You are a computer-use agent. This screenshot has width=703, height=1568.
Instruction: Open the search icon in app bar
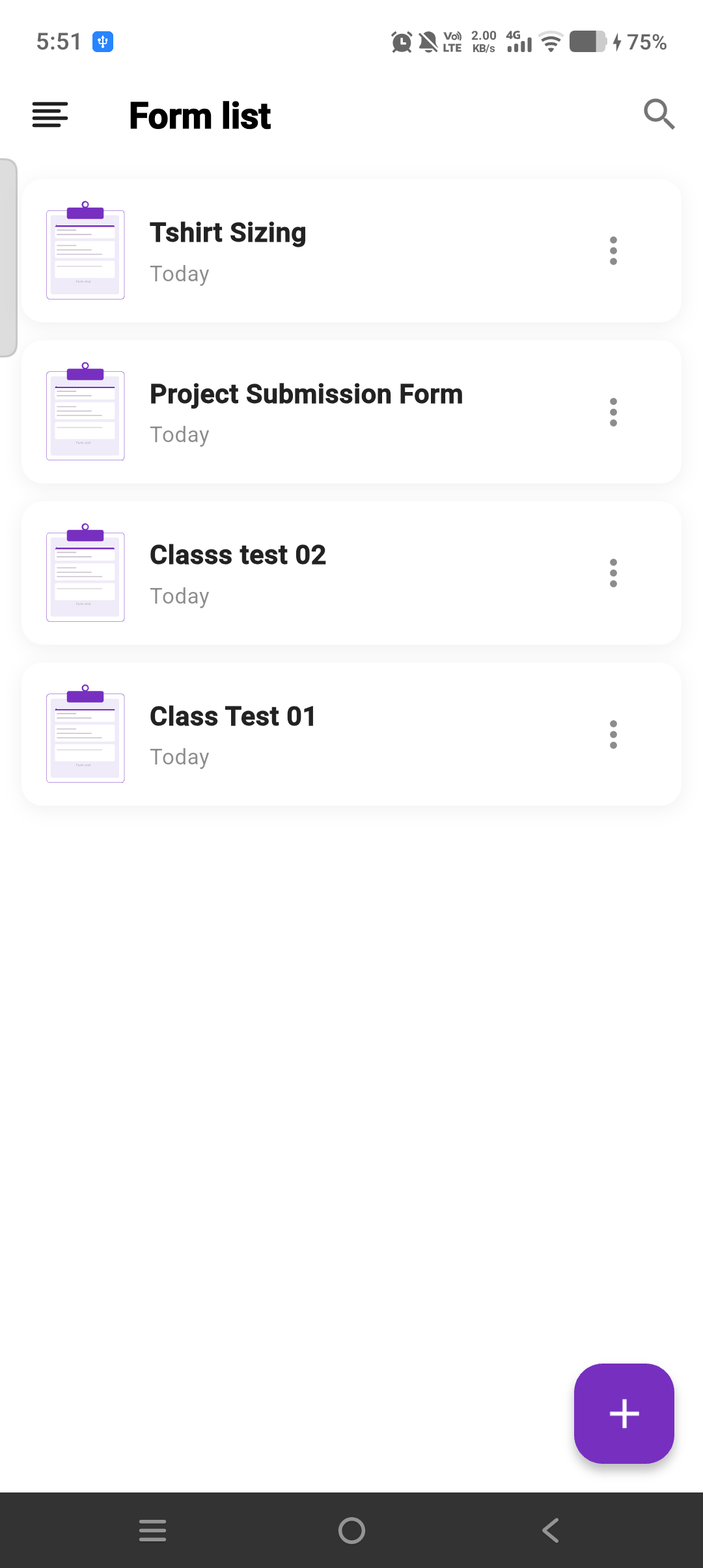[659, 115]
